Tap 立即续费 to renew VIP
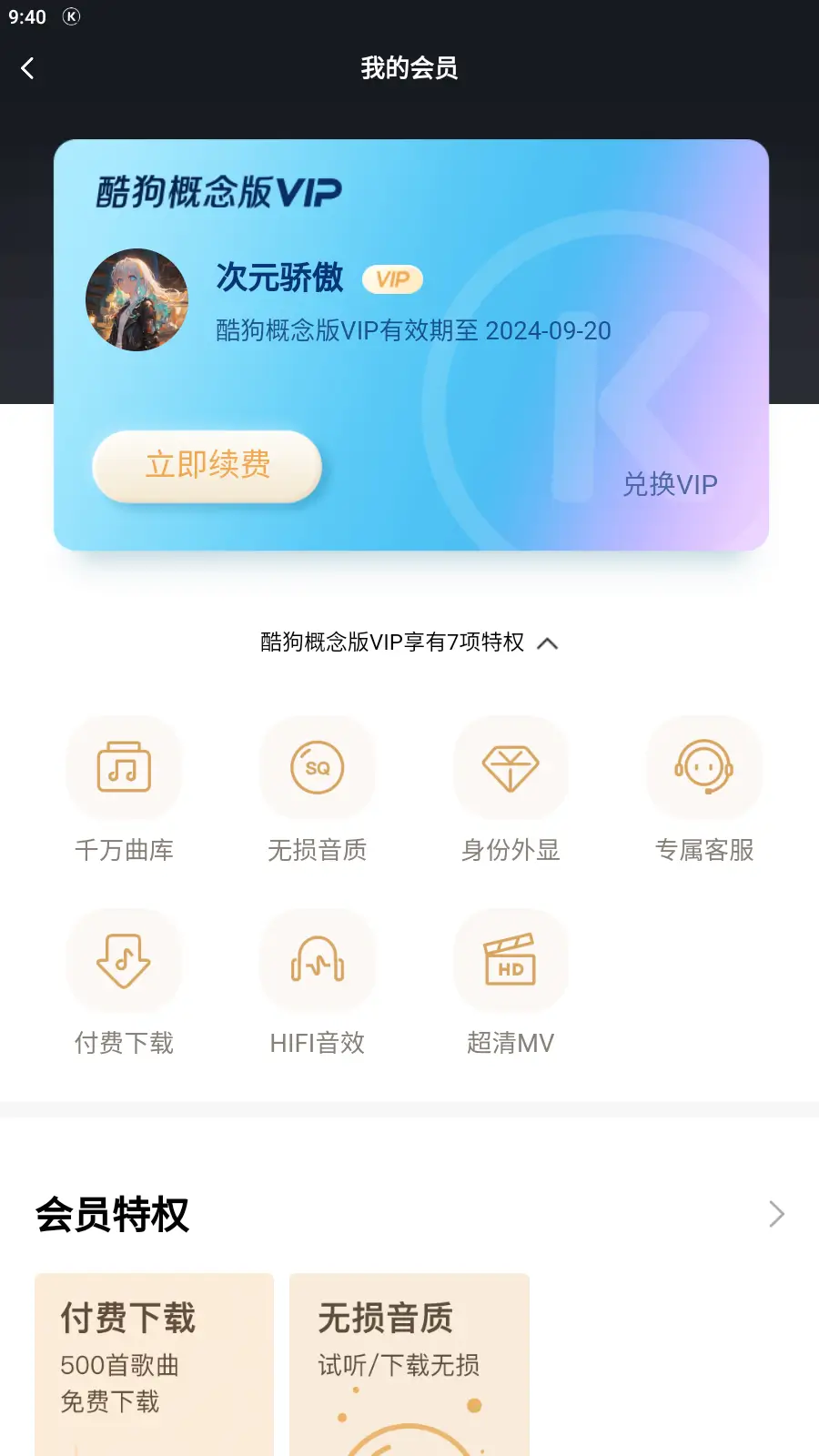The height and width of the screenshot is (1456, 819). pos(207,465)
